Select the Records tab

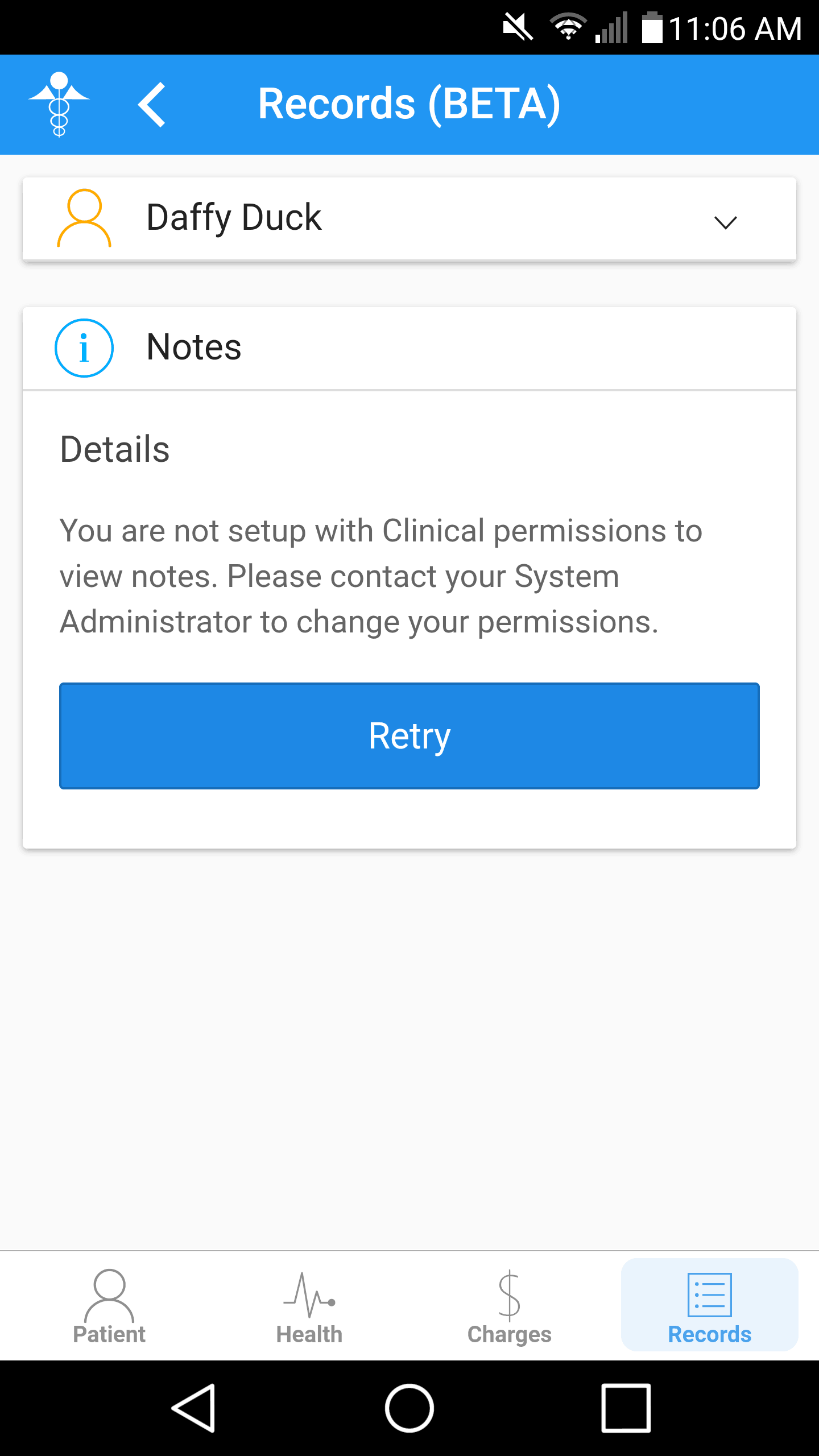[x=710, y=1306]
